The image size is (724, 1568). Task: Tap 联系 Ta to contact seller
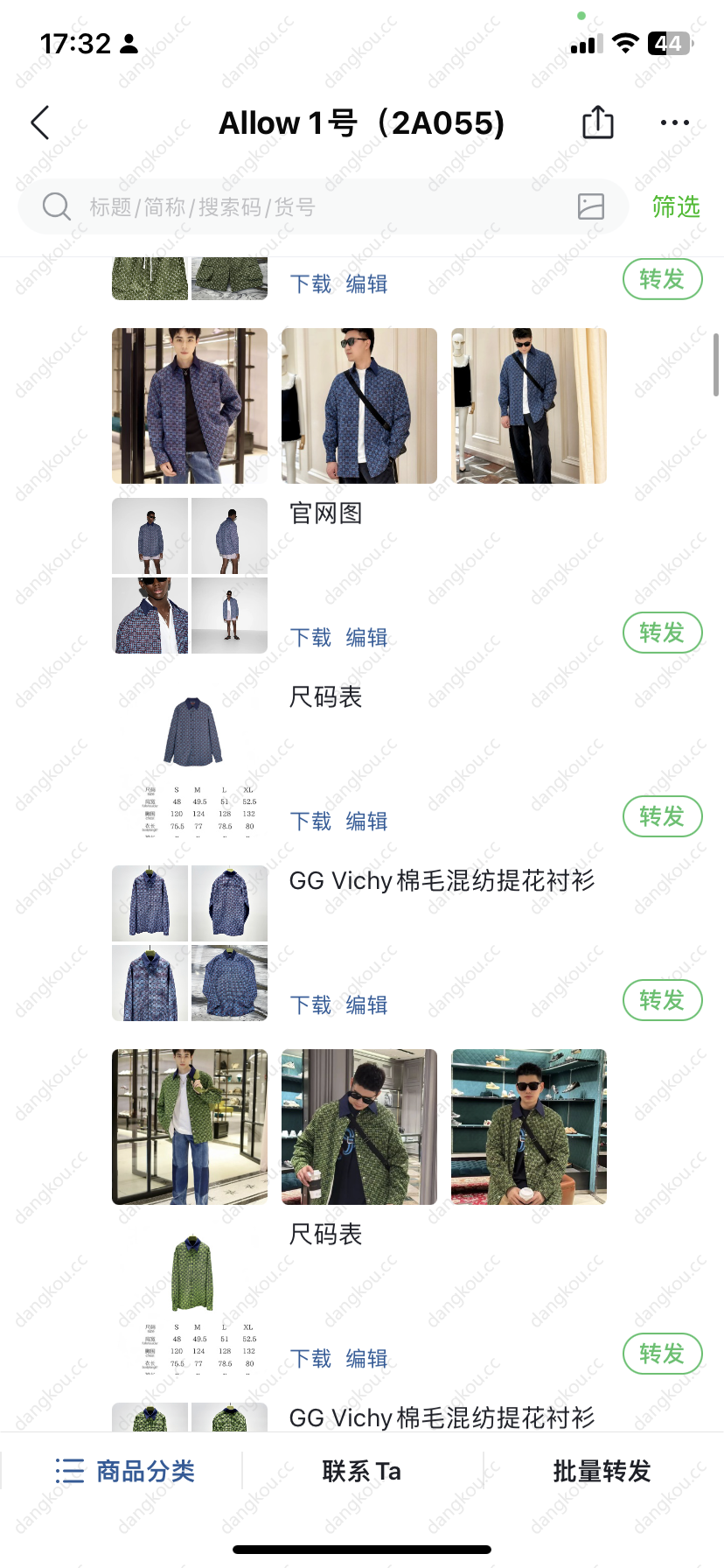tap(361, 1472)
